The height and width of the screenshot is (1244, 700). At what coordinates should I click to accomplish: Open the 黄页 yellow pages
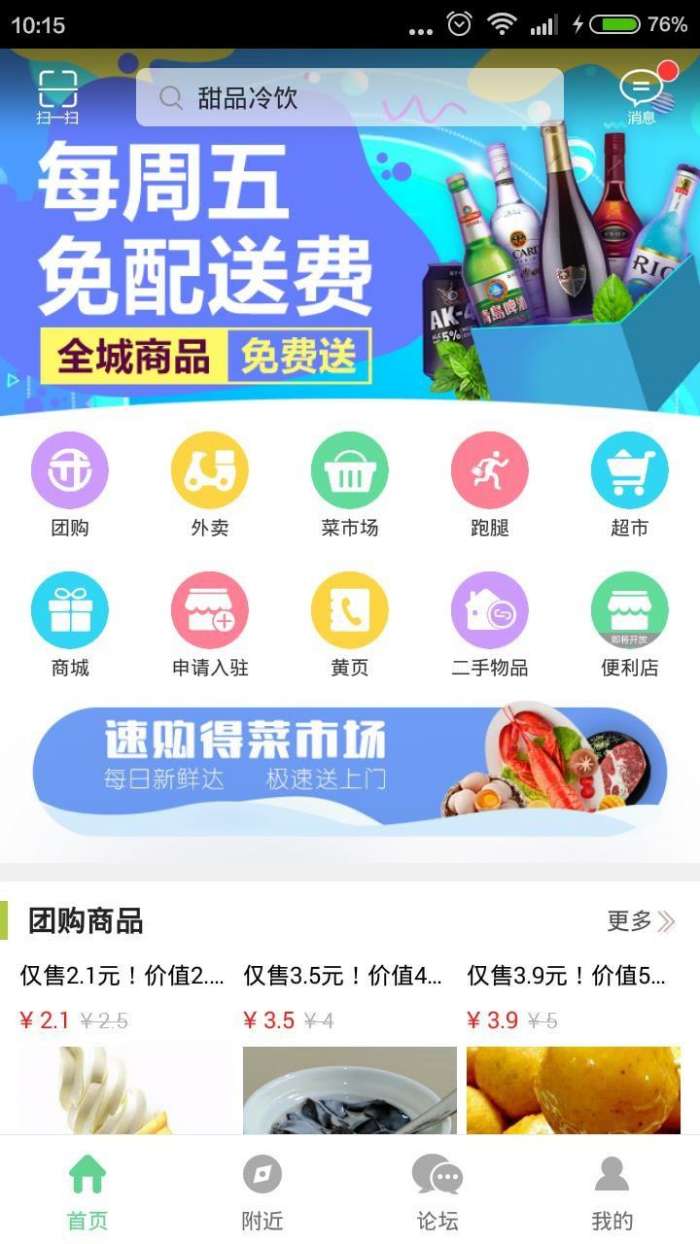[x=350, y=622]
